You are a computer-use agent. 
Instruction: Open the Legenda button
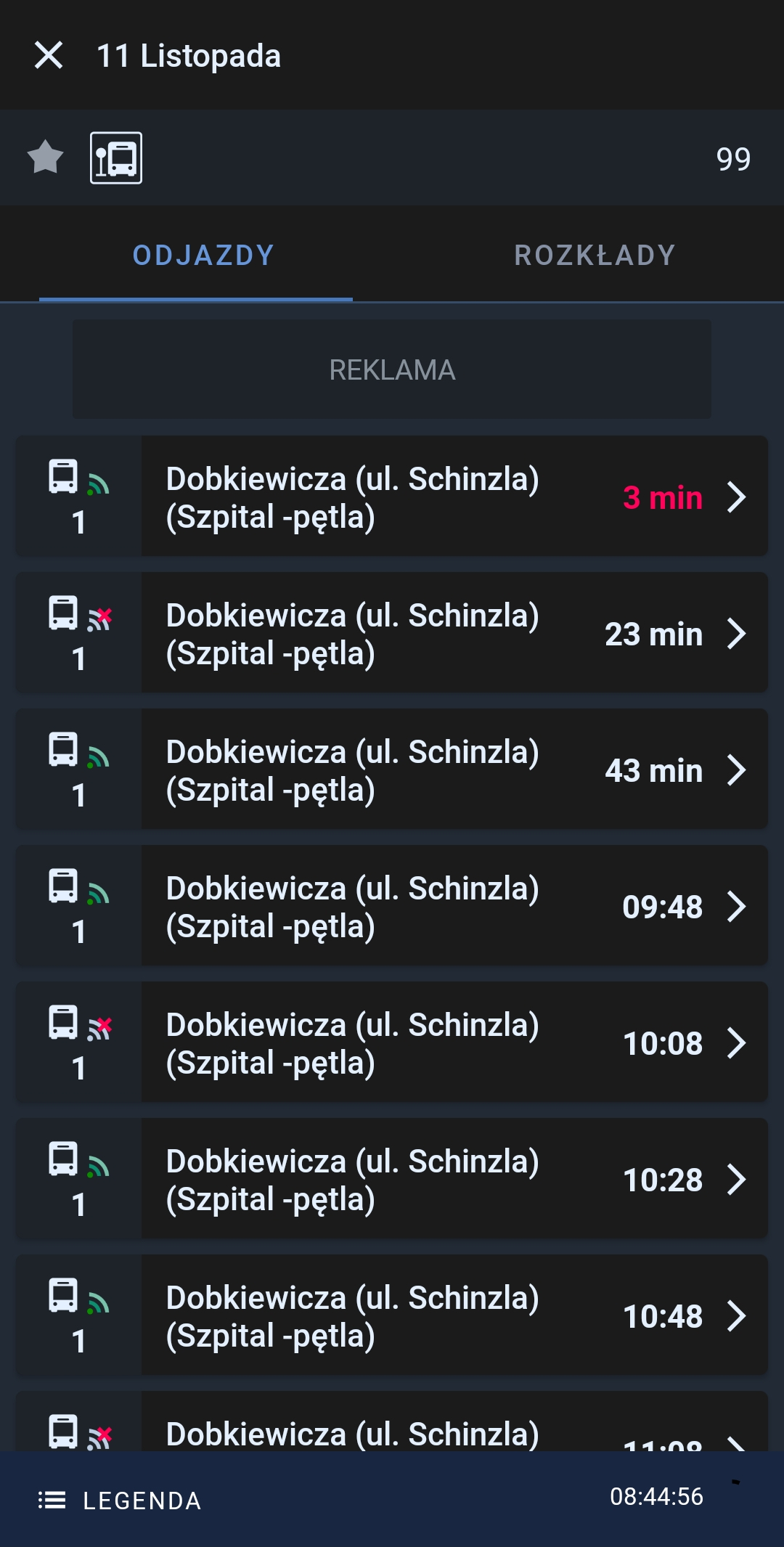[120, 1501]
